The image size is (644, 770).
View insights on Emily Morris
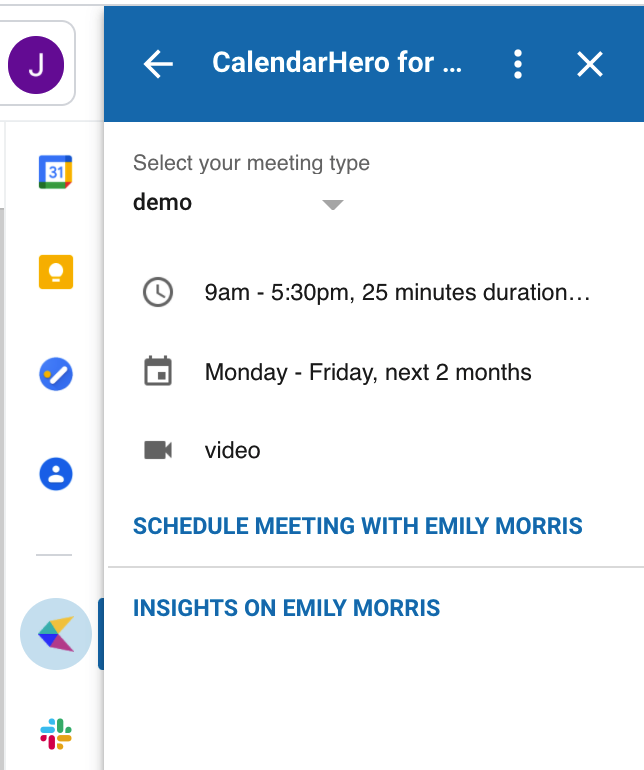(287, 608)
